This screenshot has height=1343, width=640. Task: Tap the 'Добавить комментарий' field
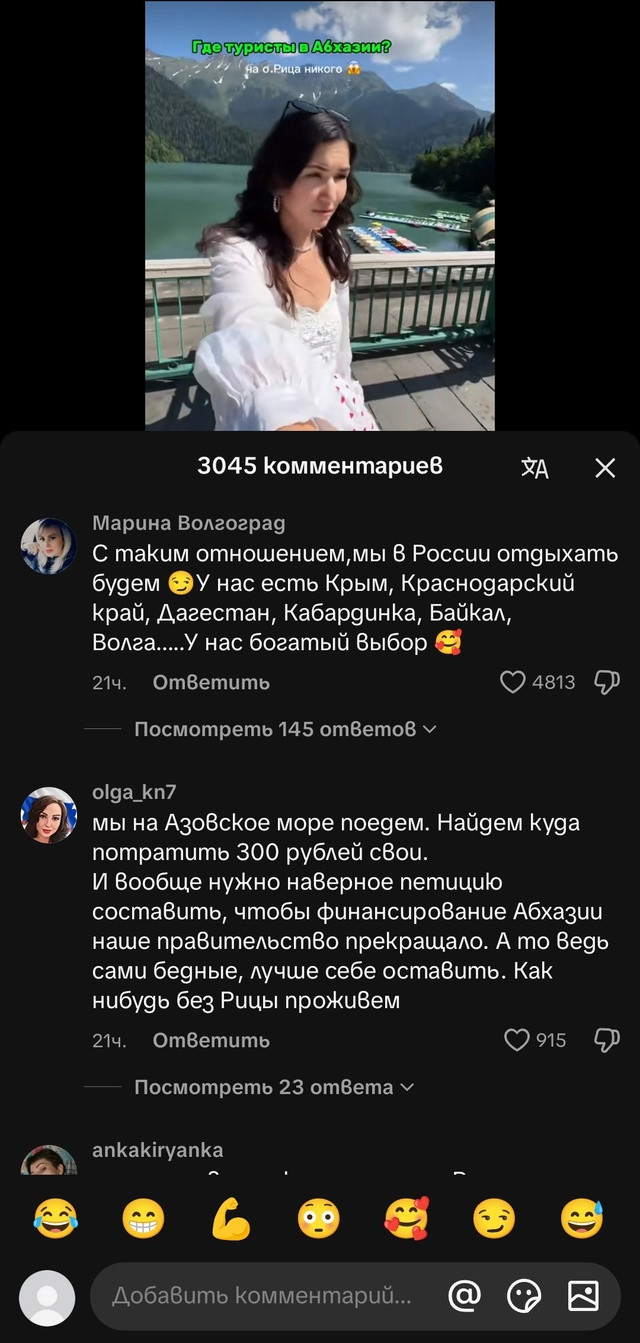pyautogui.click(x=262, y=1297)
